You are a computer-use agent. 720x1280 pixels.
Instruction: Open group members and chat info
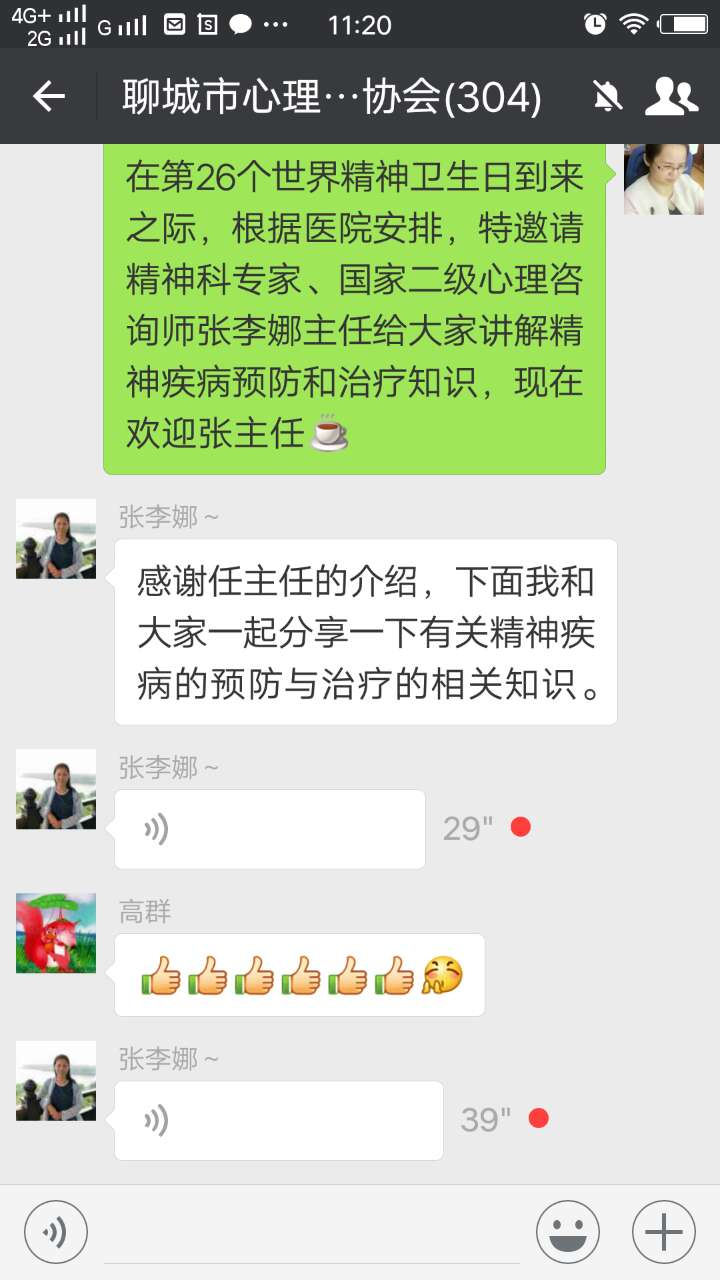pyautogui.click(x=670, y=96)
